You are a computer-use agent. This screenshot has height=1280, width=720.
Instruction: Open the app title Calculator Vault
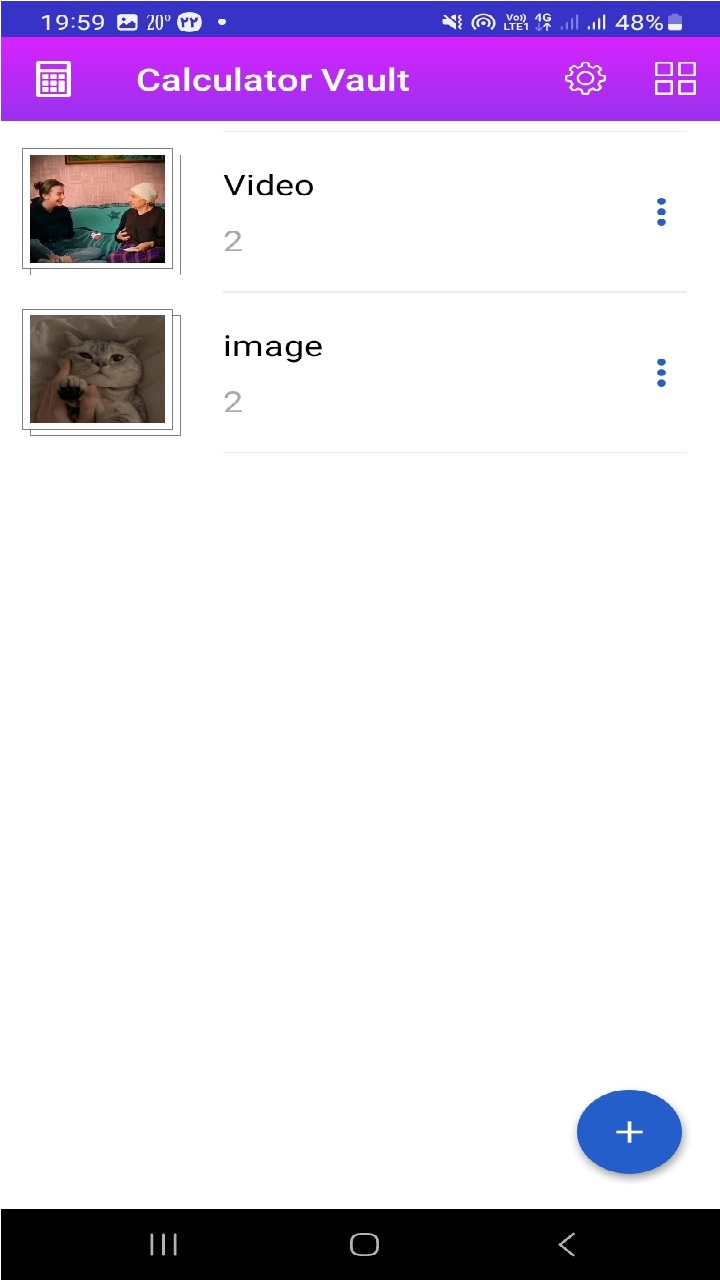click(x=273, y=79)
